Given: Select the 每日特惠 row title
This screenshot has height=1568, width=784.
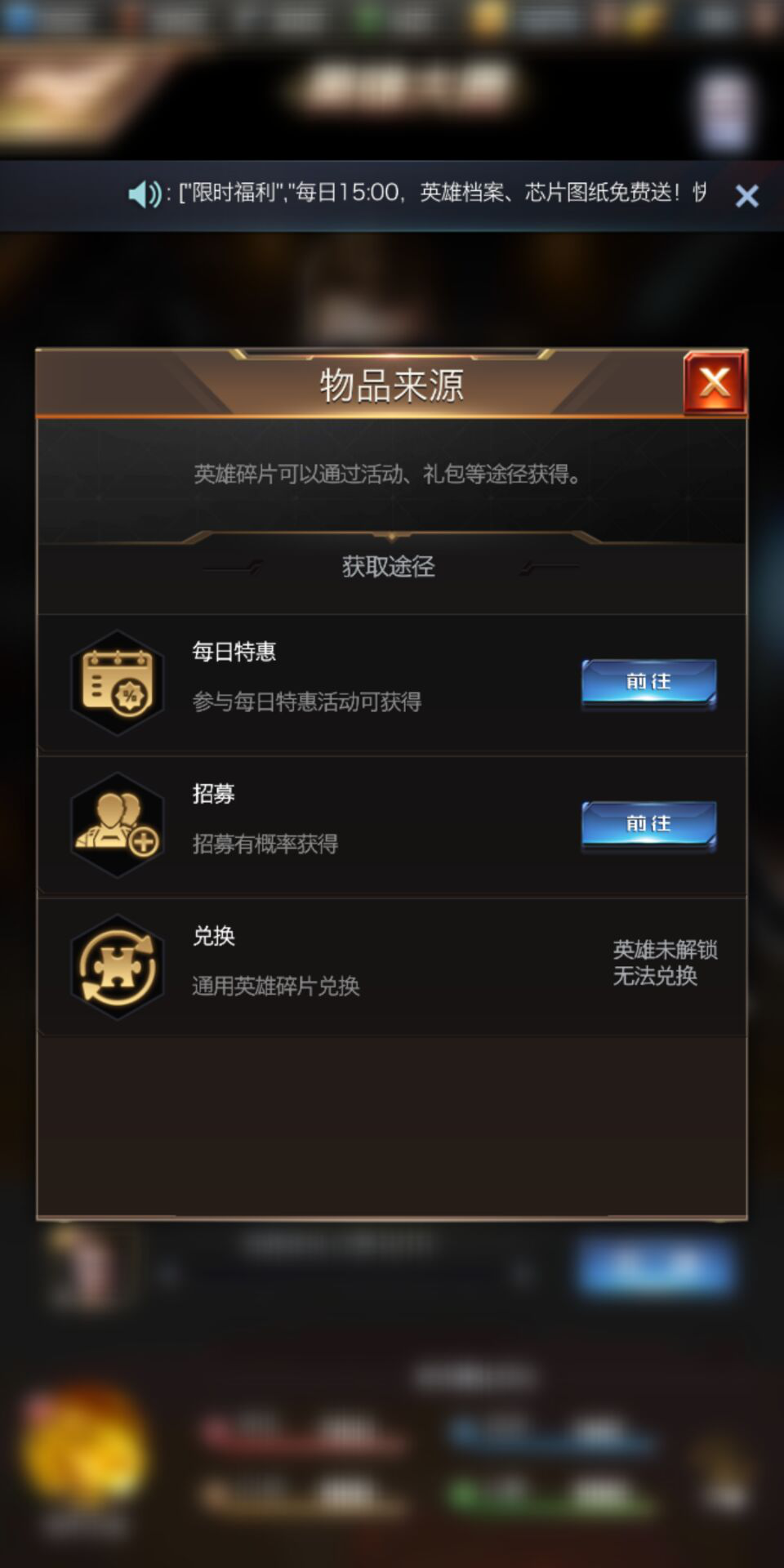Looking at the screenshot, I should pyautogui.click(x=235, y=650).
